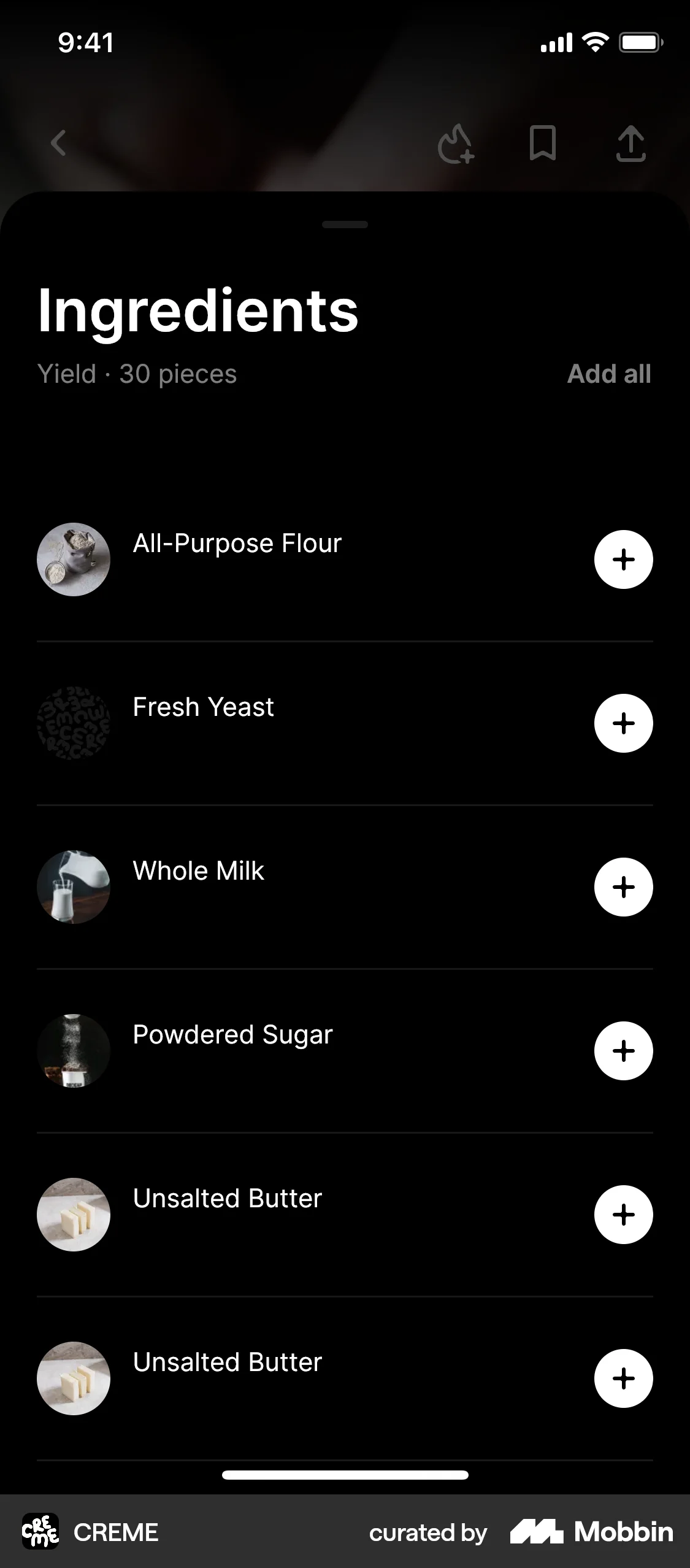The height and width of the screenshot is (1568, 690).
Task: Add Fresh Yeast with its plus icon
Action: click(x=623, y=723)
